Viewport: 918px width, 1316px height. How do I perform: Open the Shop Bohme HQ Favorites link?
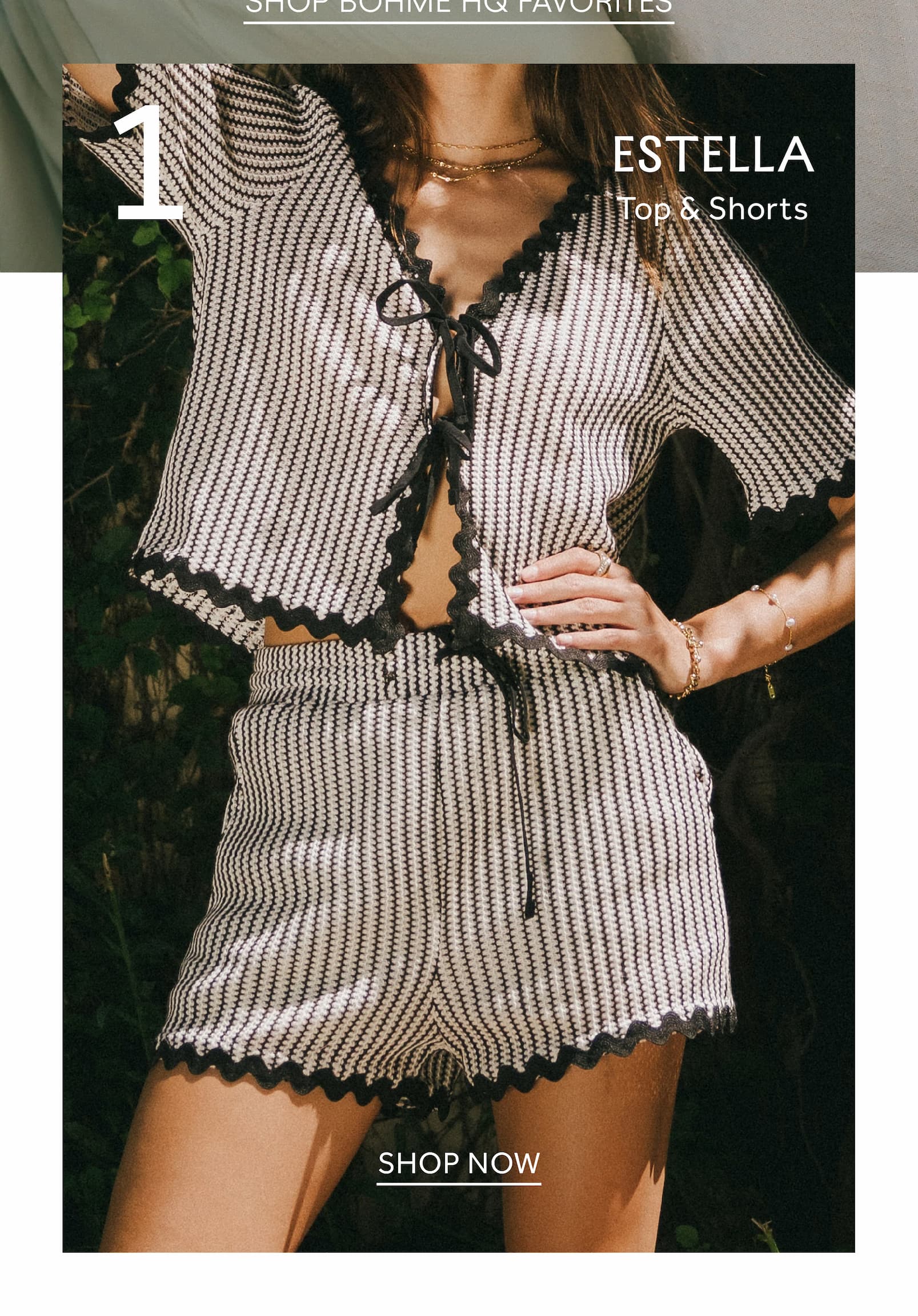(x=459, y=8)
